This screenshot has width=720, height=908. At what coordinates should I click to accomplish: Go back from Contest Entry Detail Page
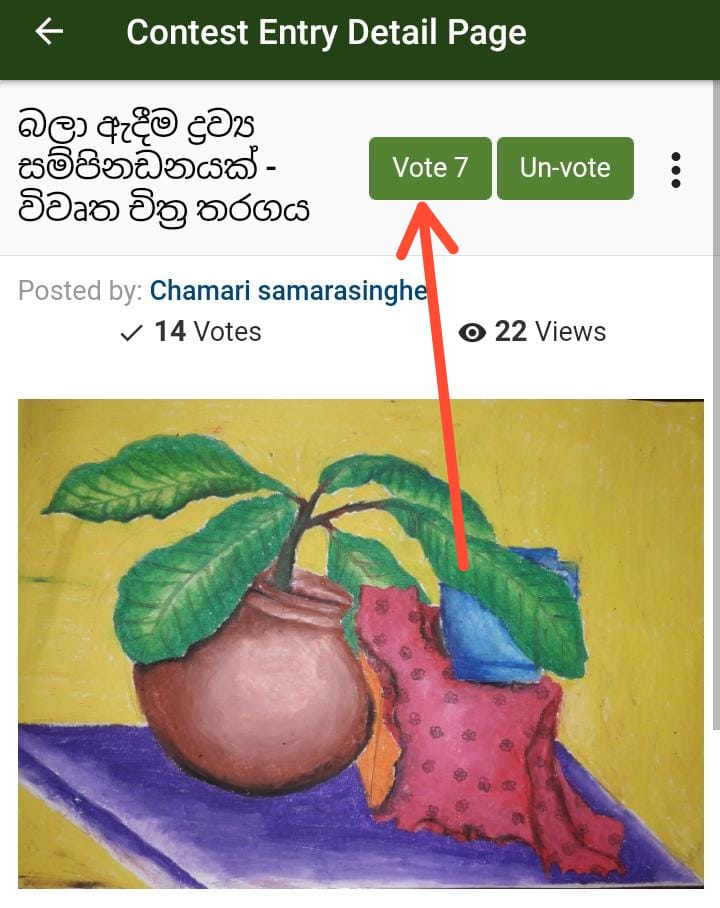tap(48, 32)
